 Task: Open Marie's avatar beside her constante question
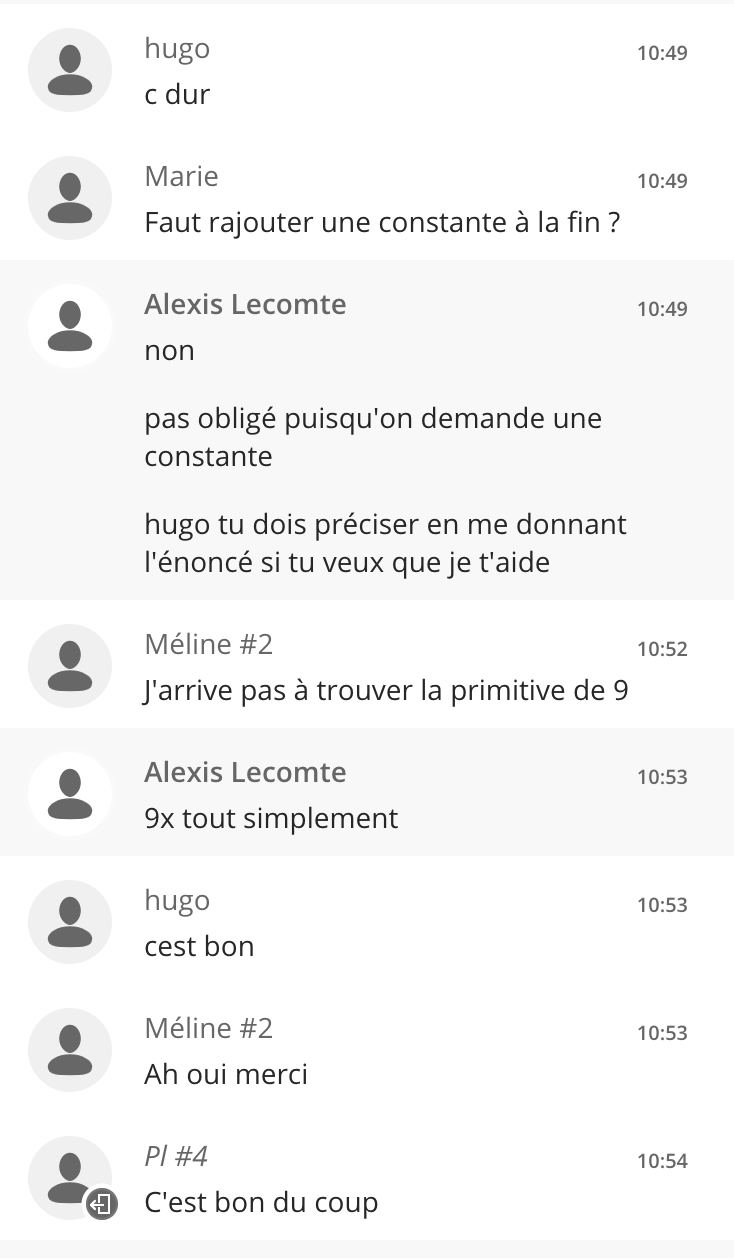coord(70,197)
